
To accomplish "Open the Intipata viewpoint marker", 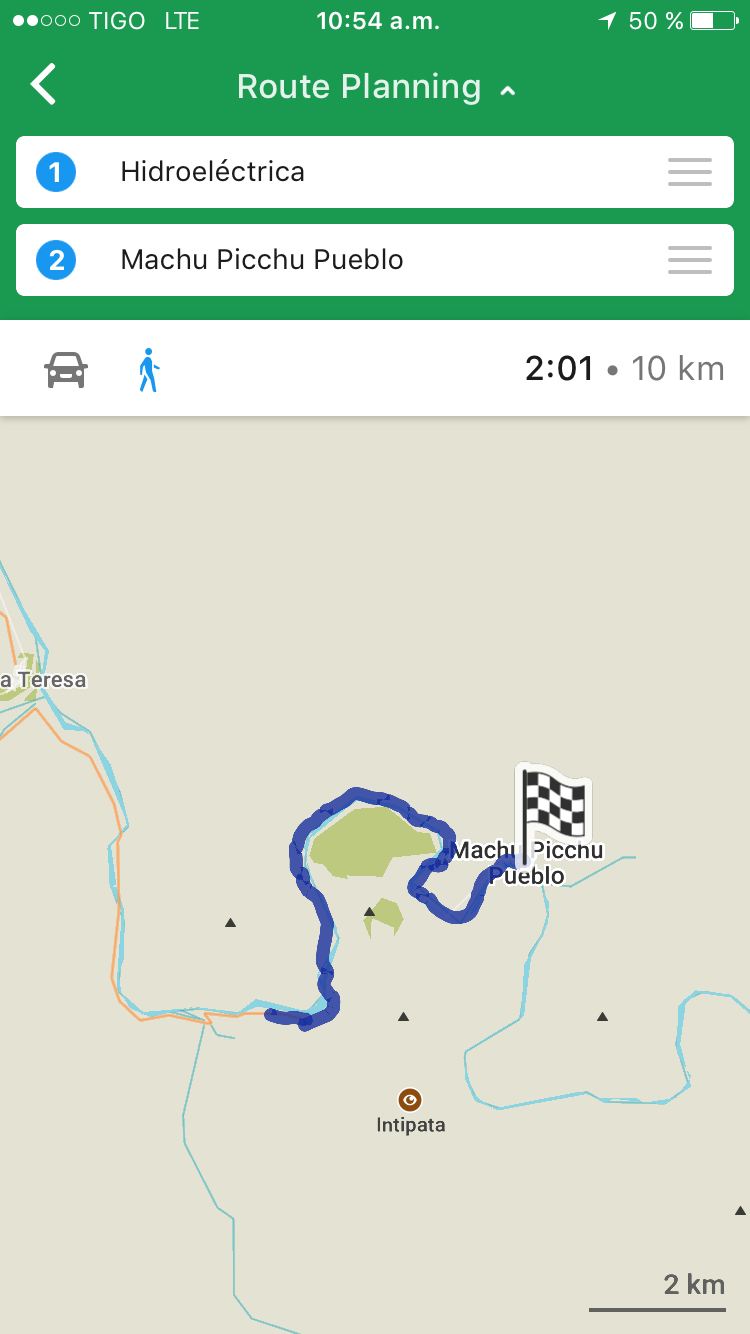I will tap(409, 1100).
